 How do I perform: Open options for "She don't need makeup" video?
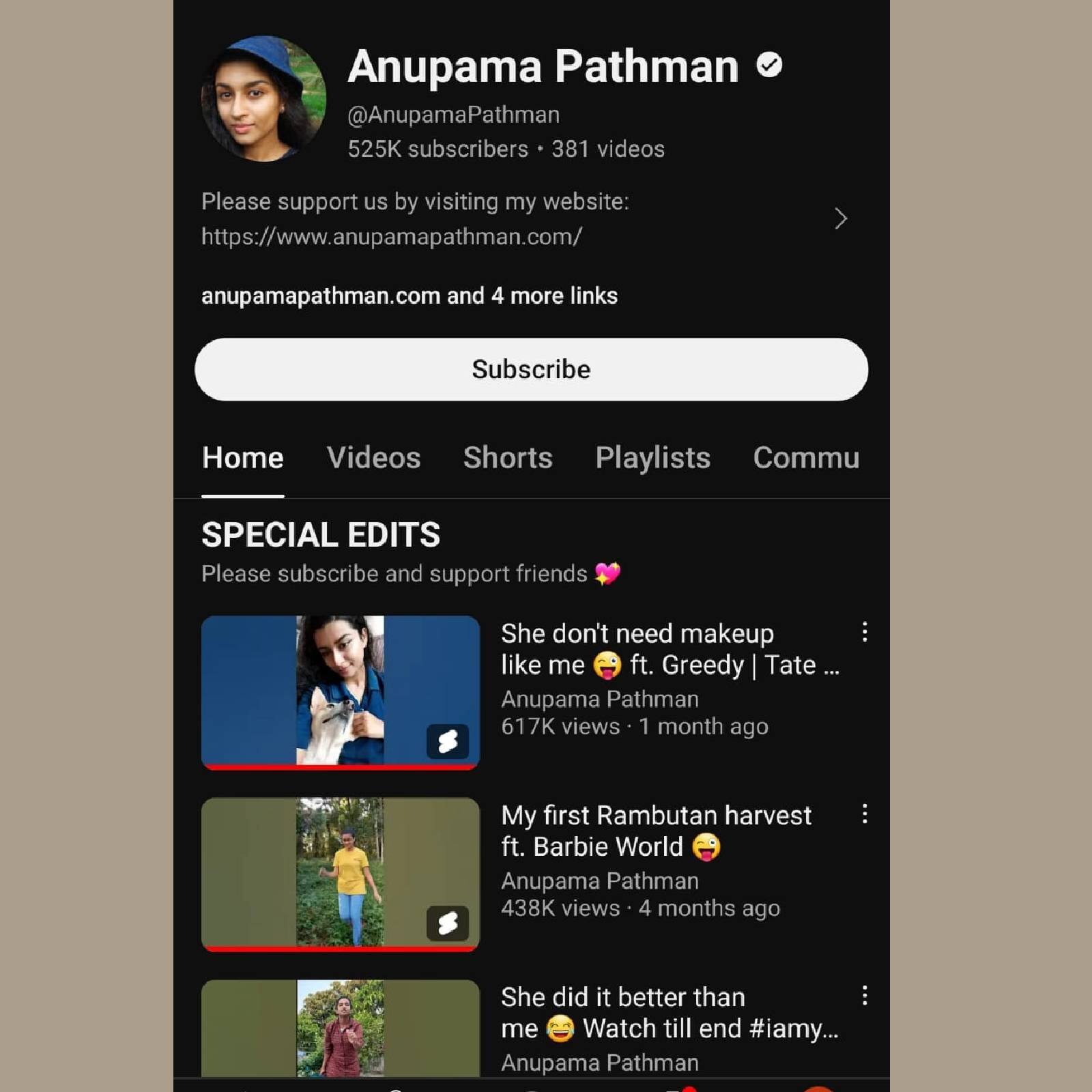[865, 632]
